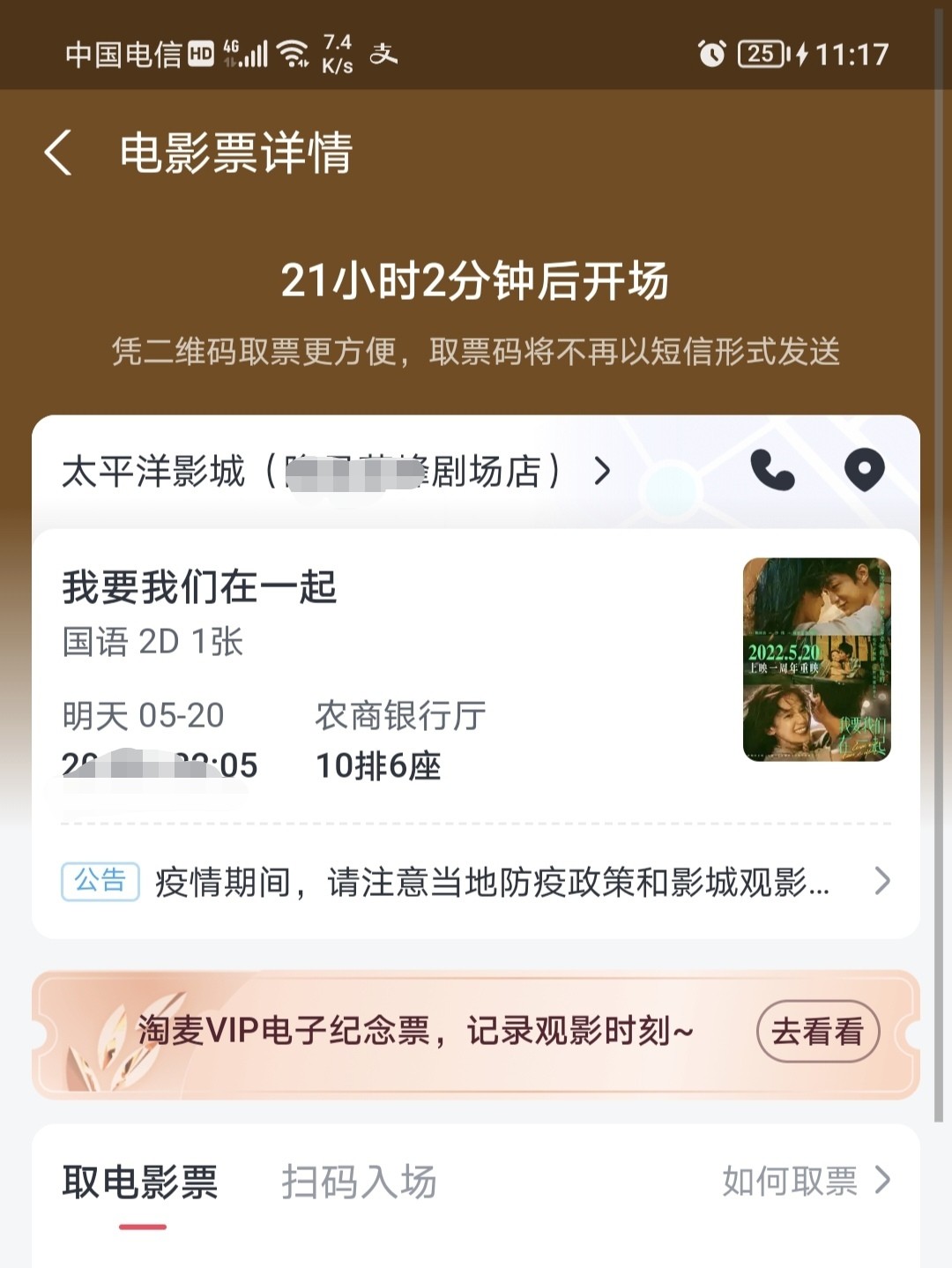Select the 取电影票 tab

(140, 1182)
